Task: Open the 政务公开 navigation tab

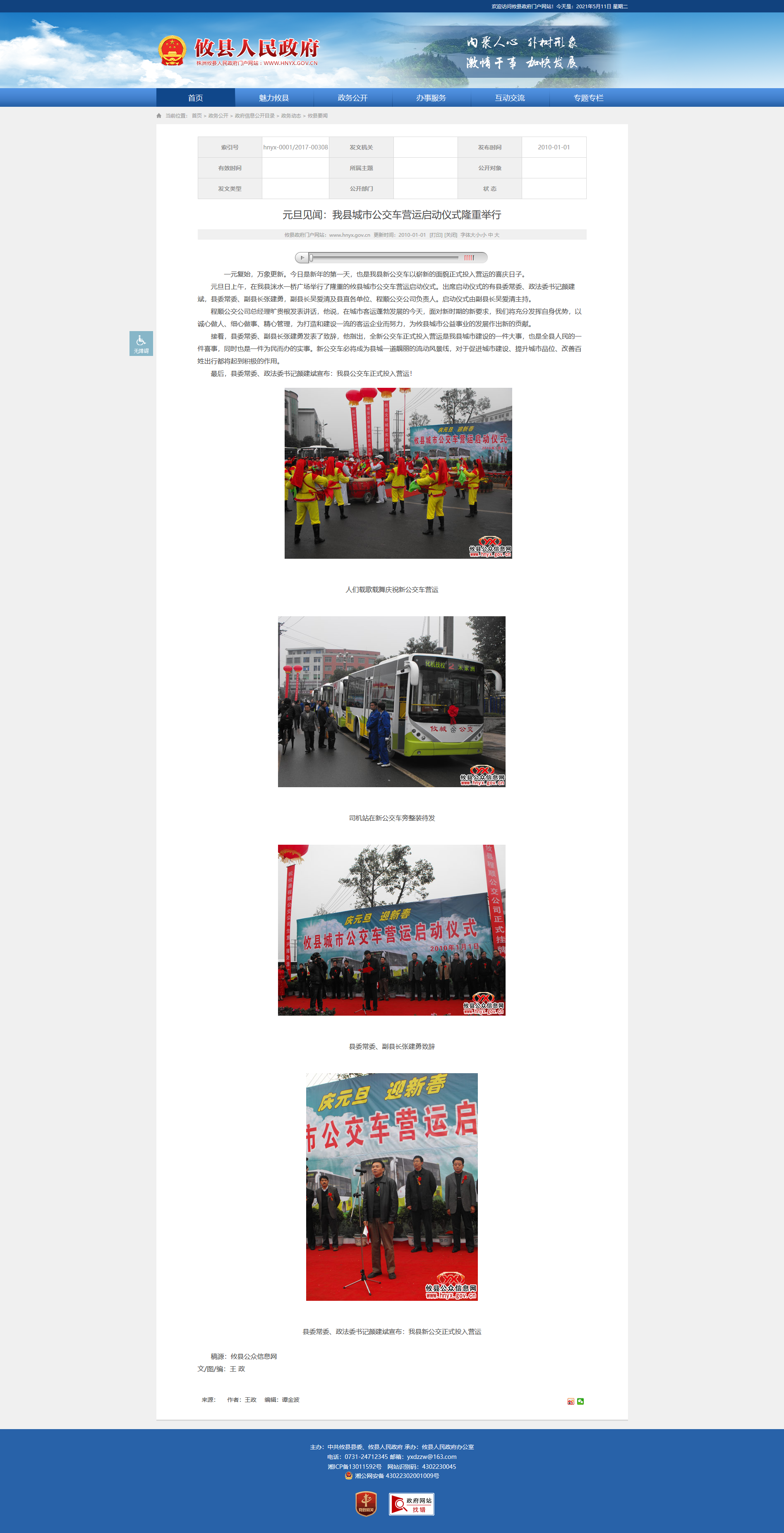Action: [x=352, y=98]
